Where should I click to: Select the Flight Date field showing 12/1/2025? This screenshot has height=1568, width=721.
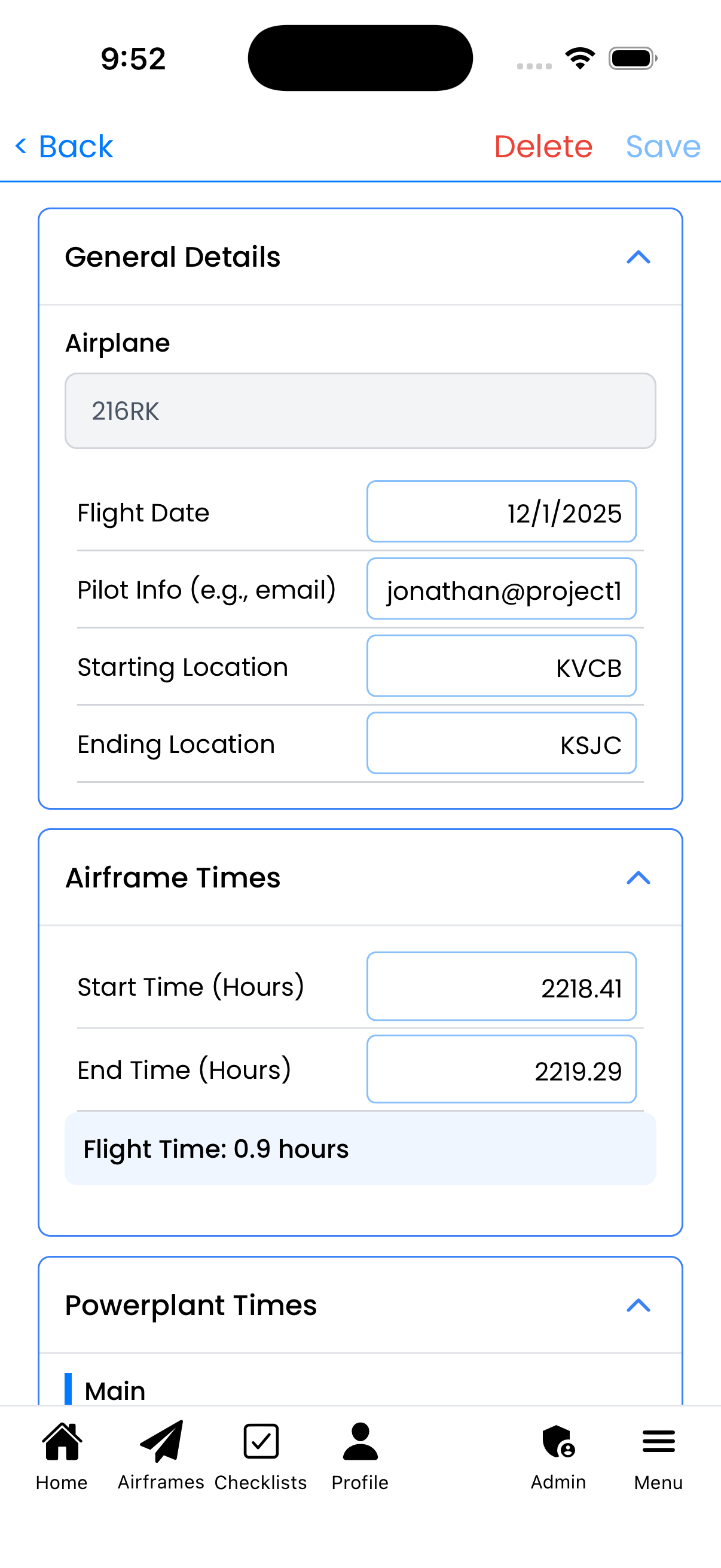point(501,512)
